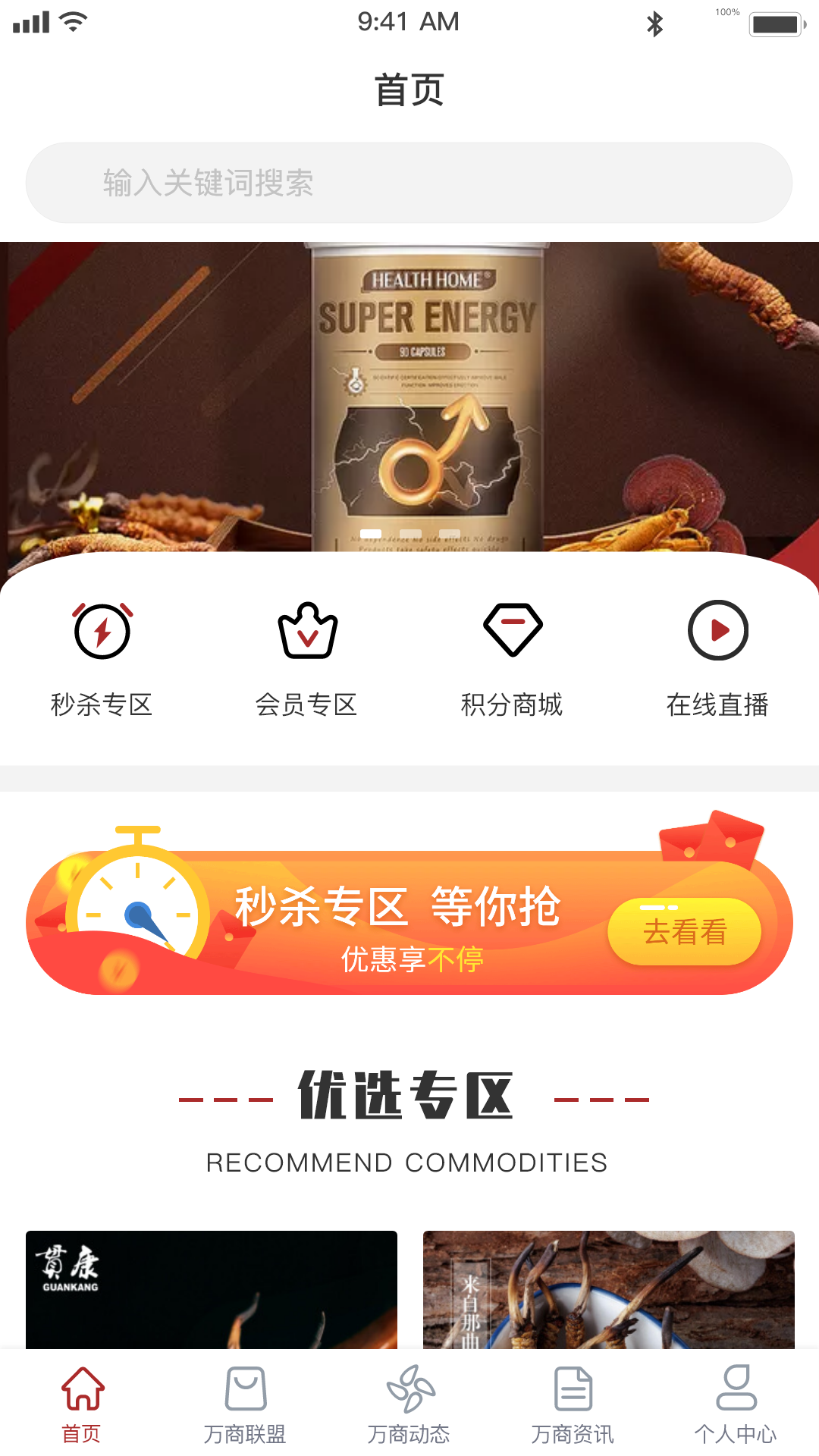
Task: Tap the 去看看 button
Action: point(684,932)
